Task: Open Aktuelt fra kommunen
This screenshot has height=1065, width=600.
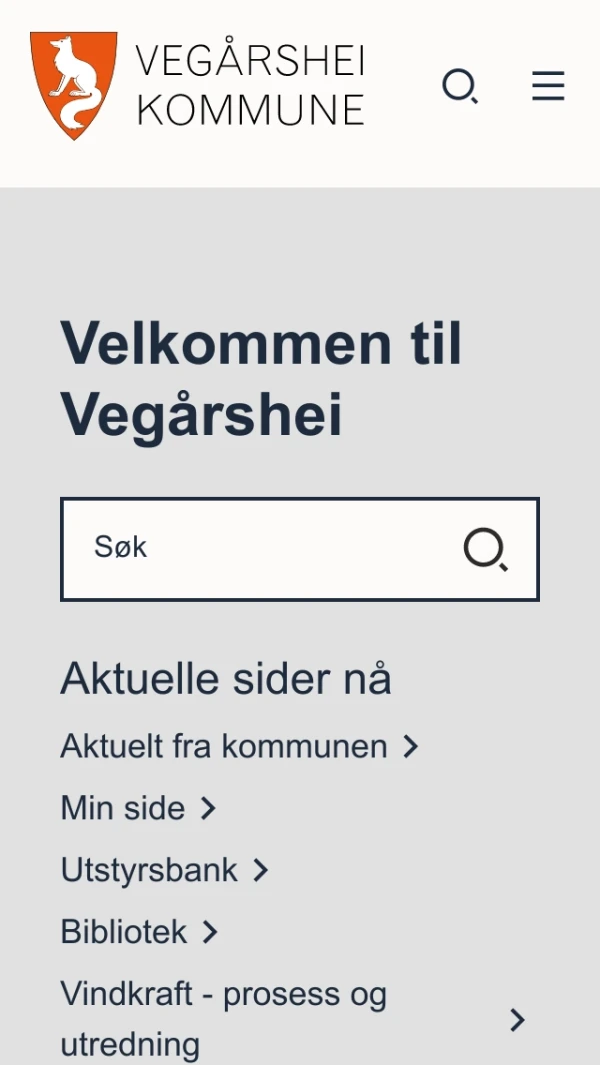Action: pyautogui.click(x=238, y=746)
